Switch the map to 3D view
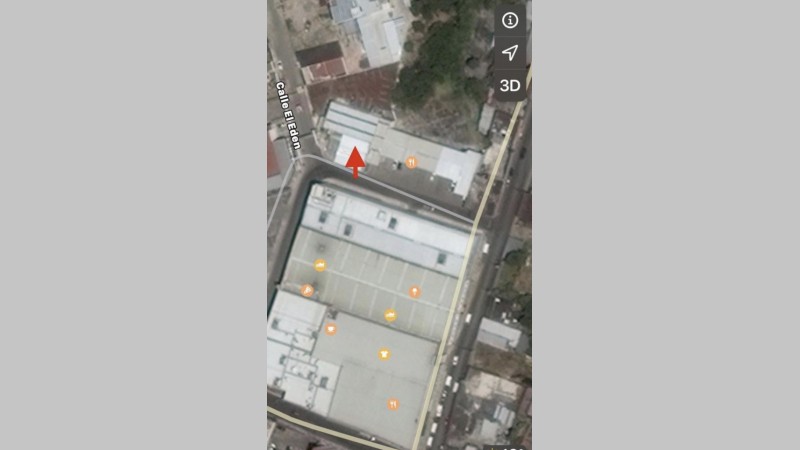Screen dimensions: 800x450 tap(510, 85)
